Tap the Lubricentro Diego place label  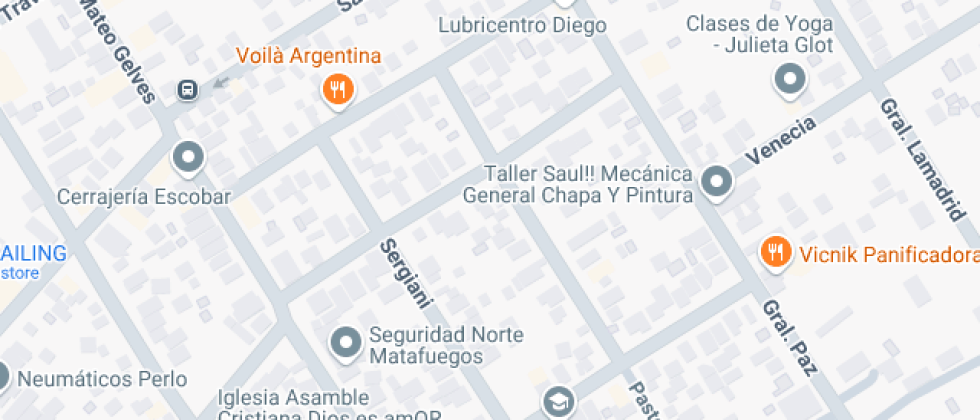pyautogui.click(x=522, y=26)
